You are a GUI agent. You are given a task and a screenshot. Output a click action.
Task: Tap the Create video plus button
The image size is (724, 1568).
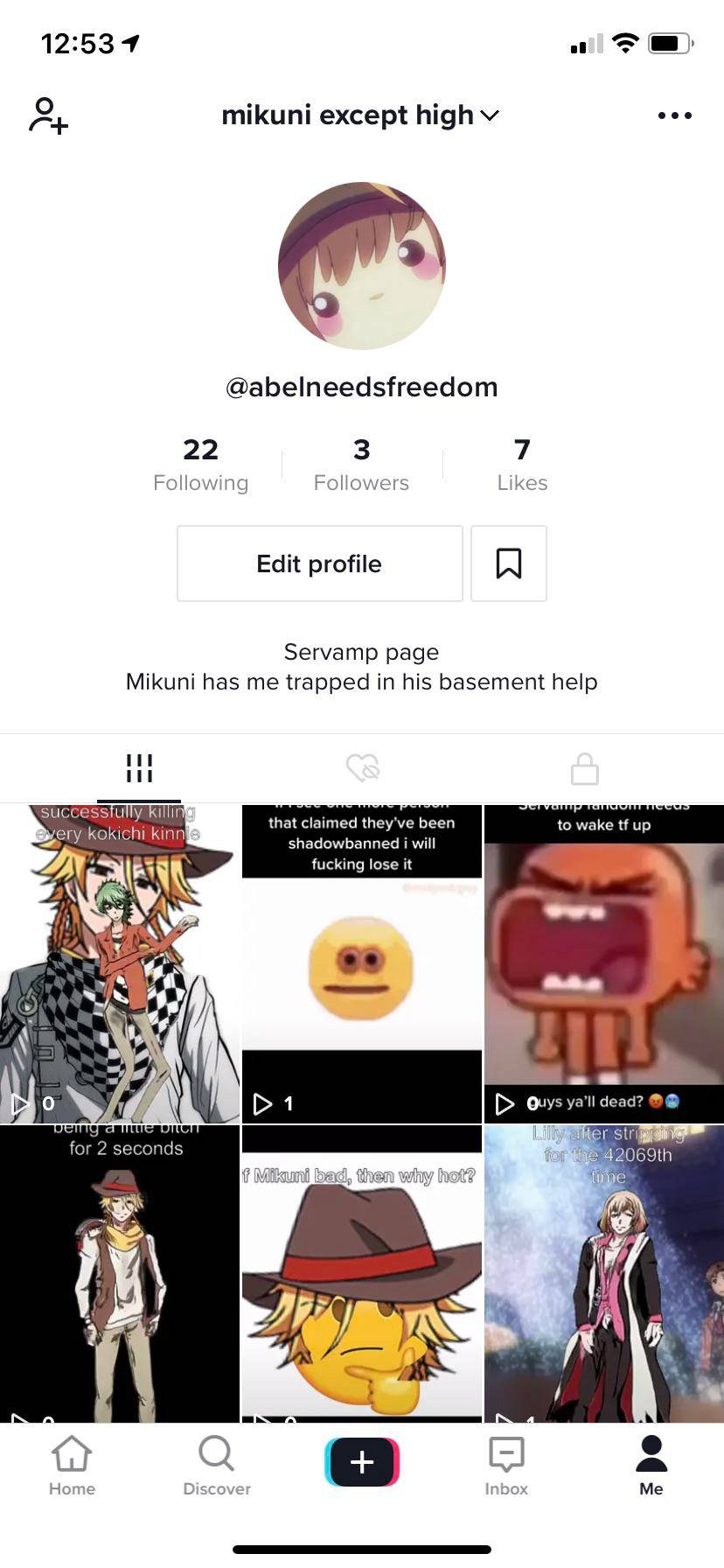click(361, 1461)
